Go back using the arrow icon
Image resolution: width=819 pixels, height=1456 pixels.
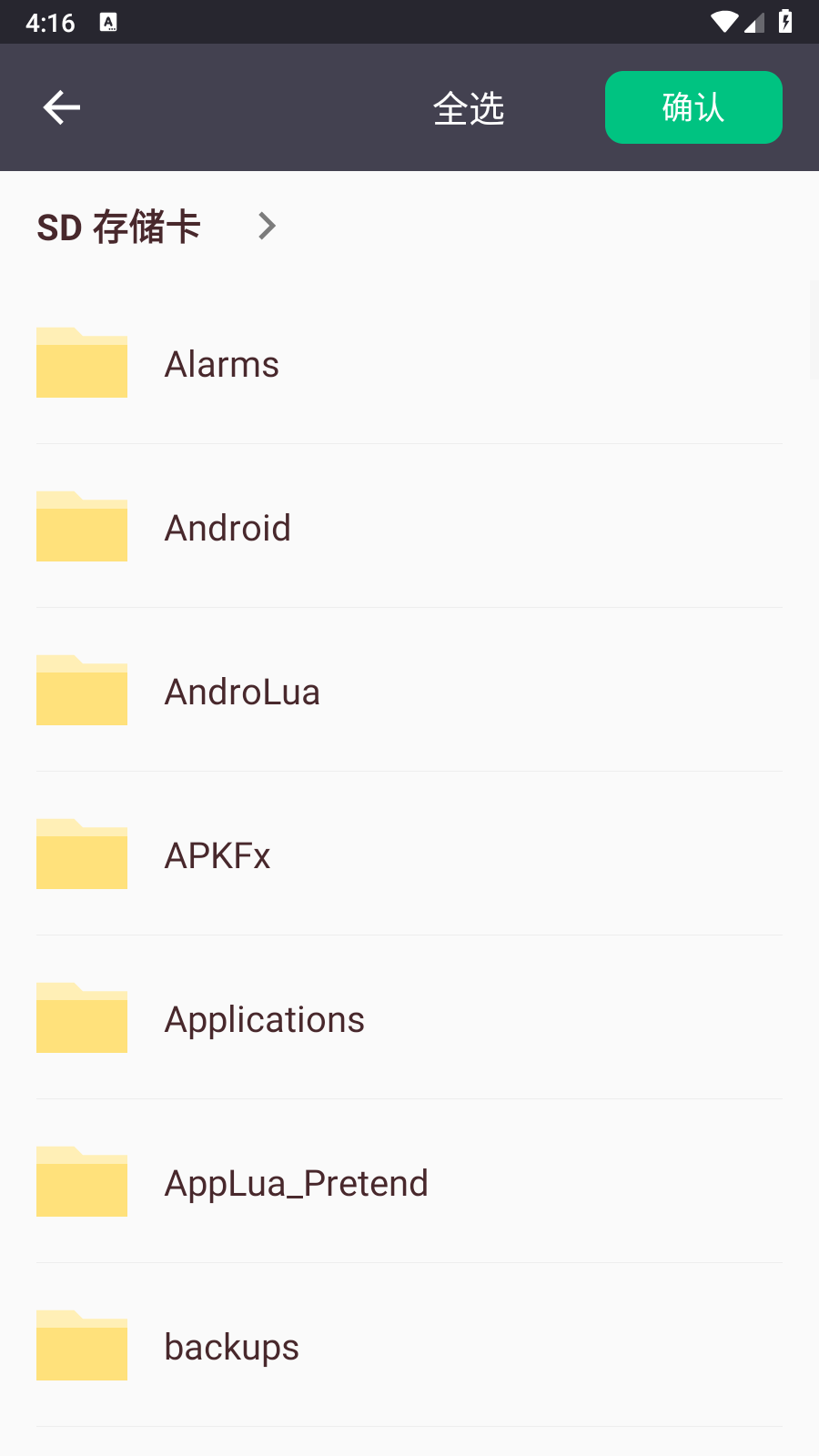[62, 107]
